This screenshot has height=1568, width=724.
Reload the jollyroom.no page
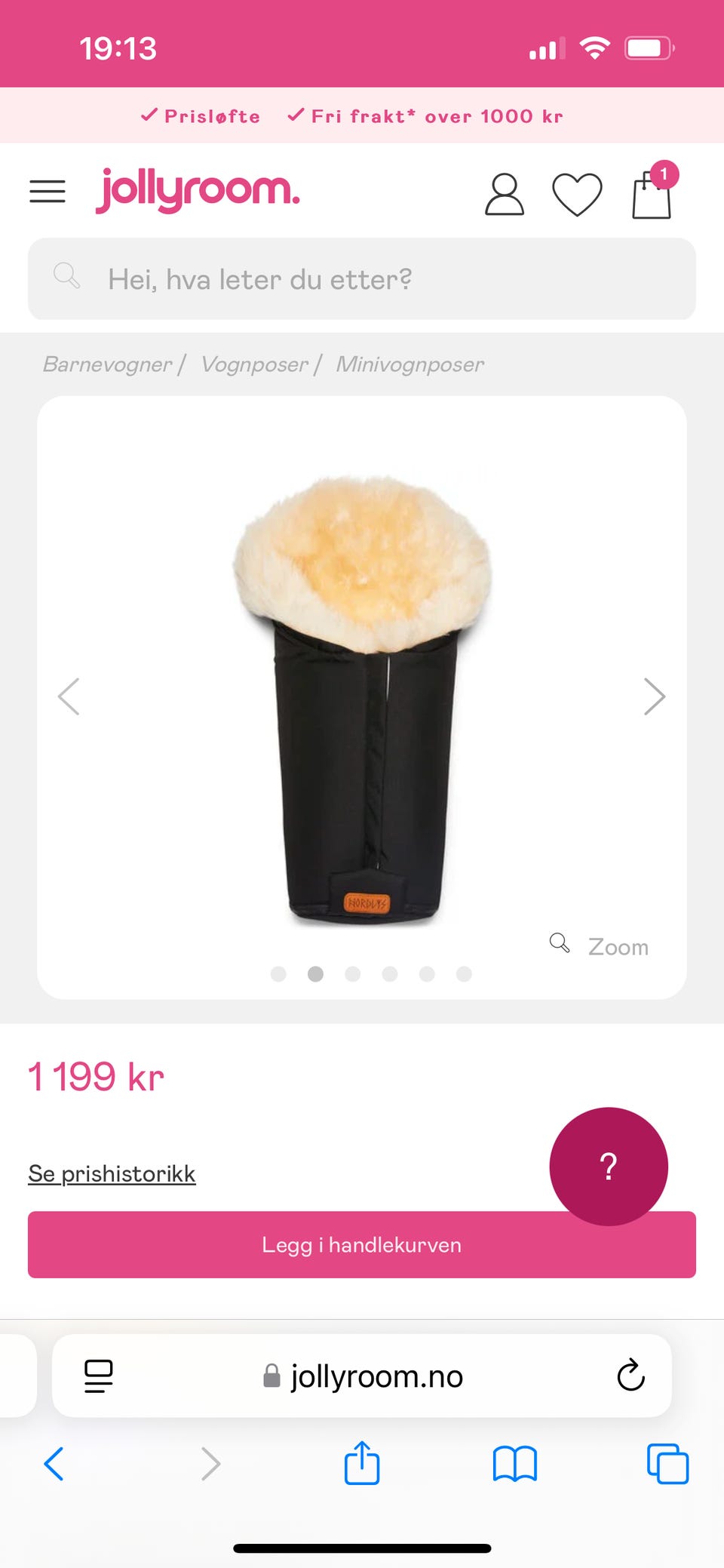tap(630, 1376)
